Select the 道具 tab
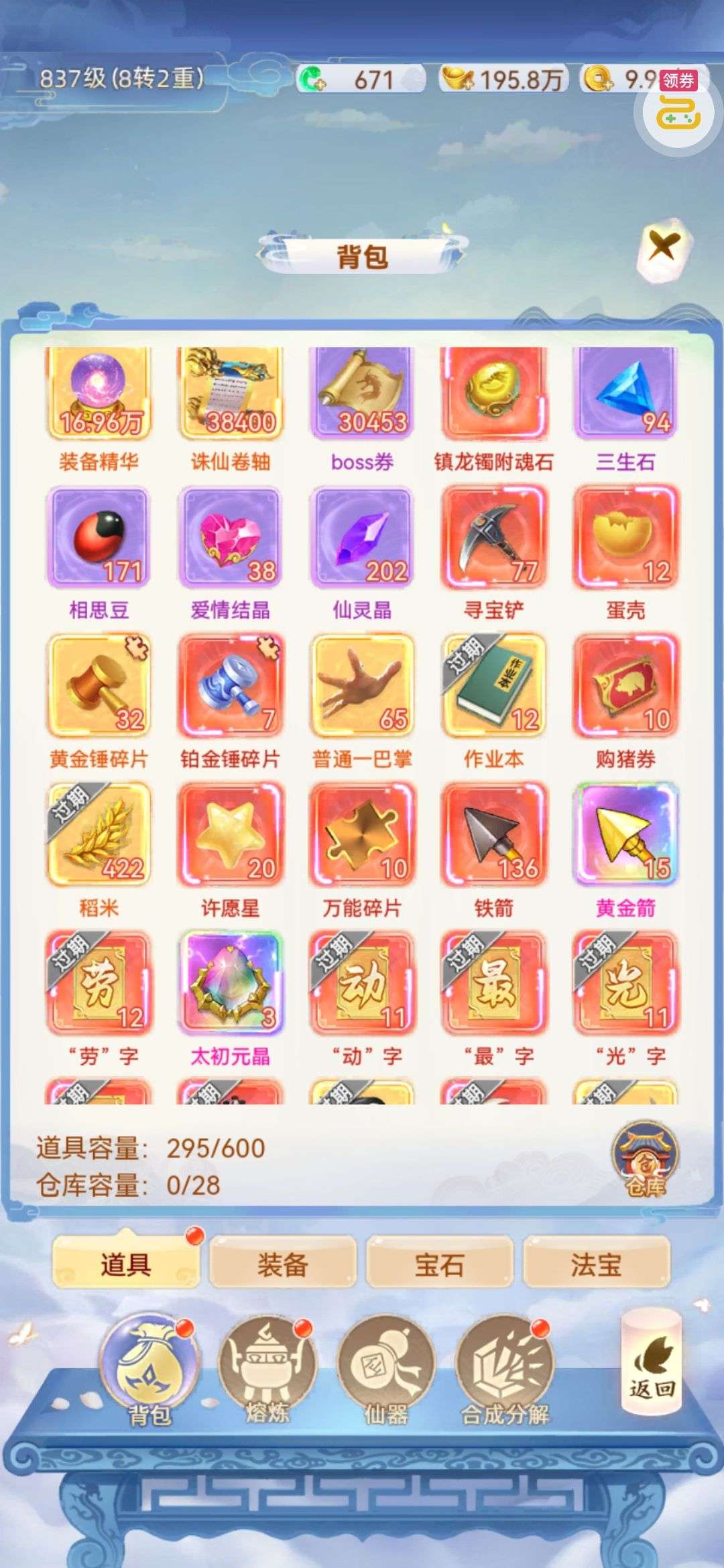Screen dimensions: 724x1568 125,1264
